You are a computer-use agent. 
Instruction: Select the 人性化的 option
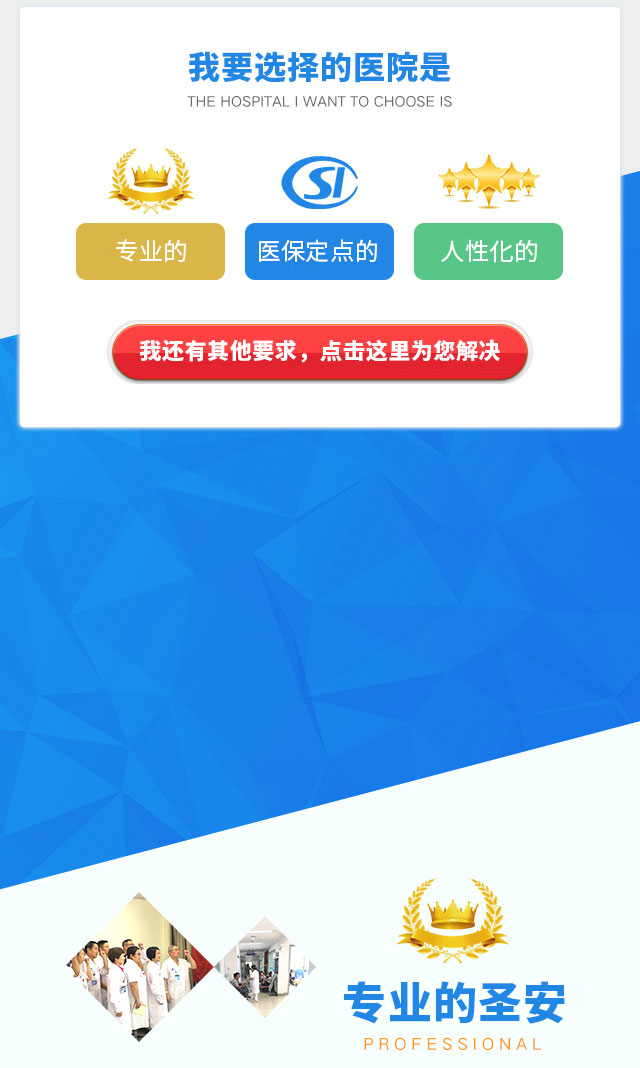pos(488,251)
